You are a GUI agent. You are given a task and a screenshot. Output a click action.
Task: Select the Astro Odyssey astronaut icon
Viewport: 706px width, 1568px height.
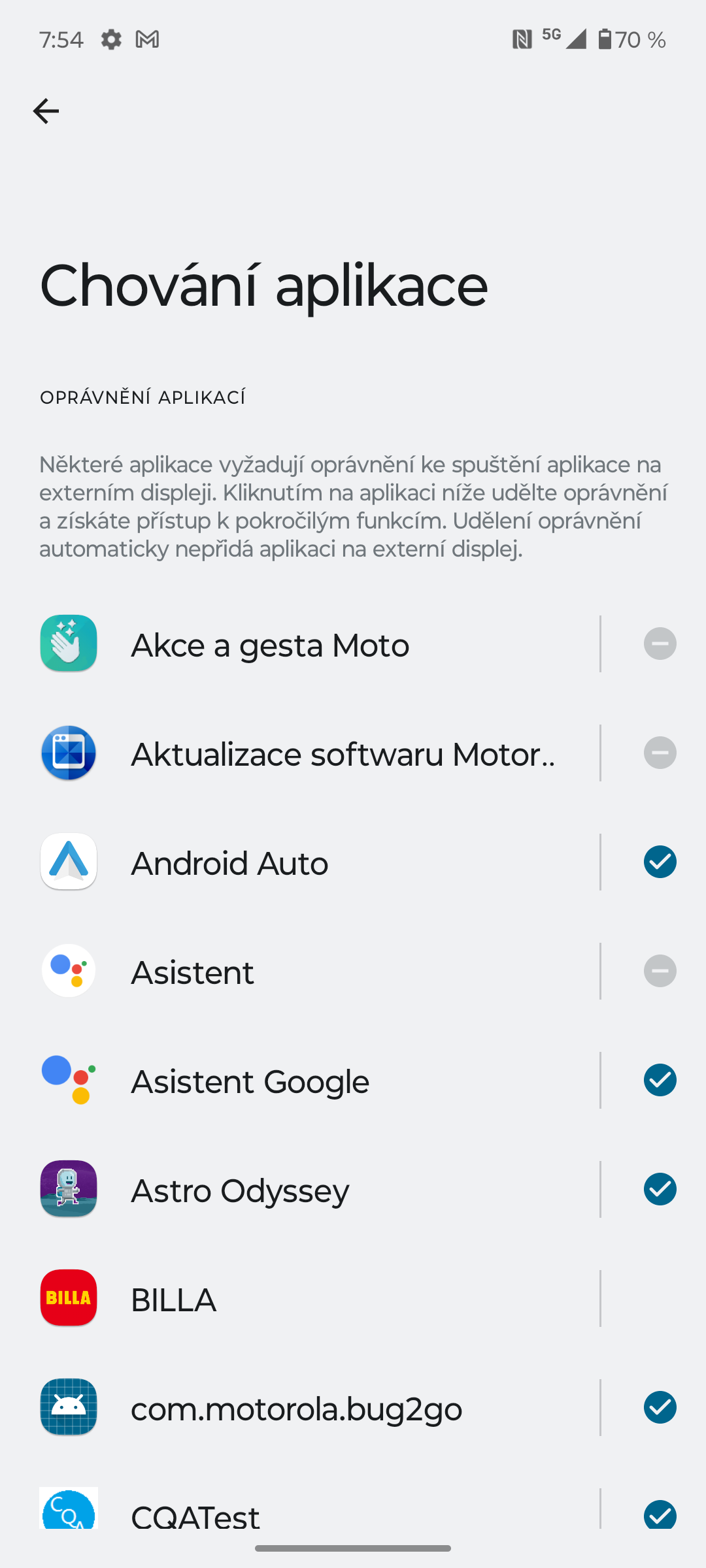[x=68, y=1189]
